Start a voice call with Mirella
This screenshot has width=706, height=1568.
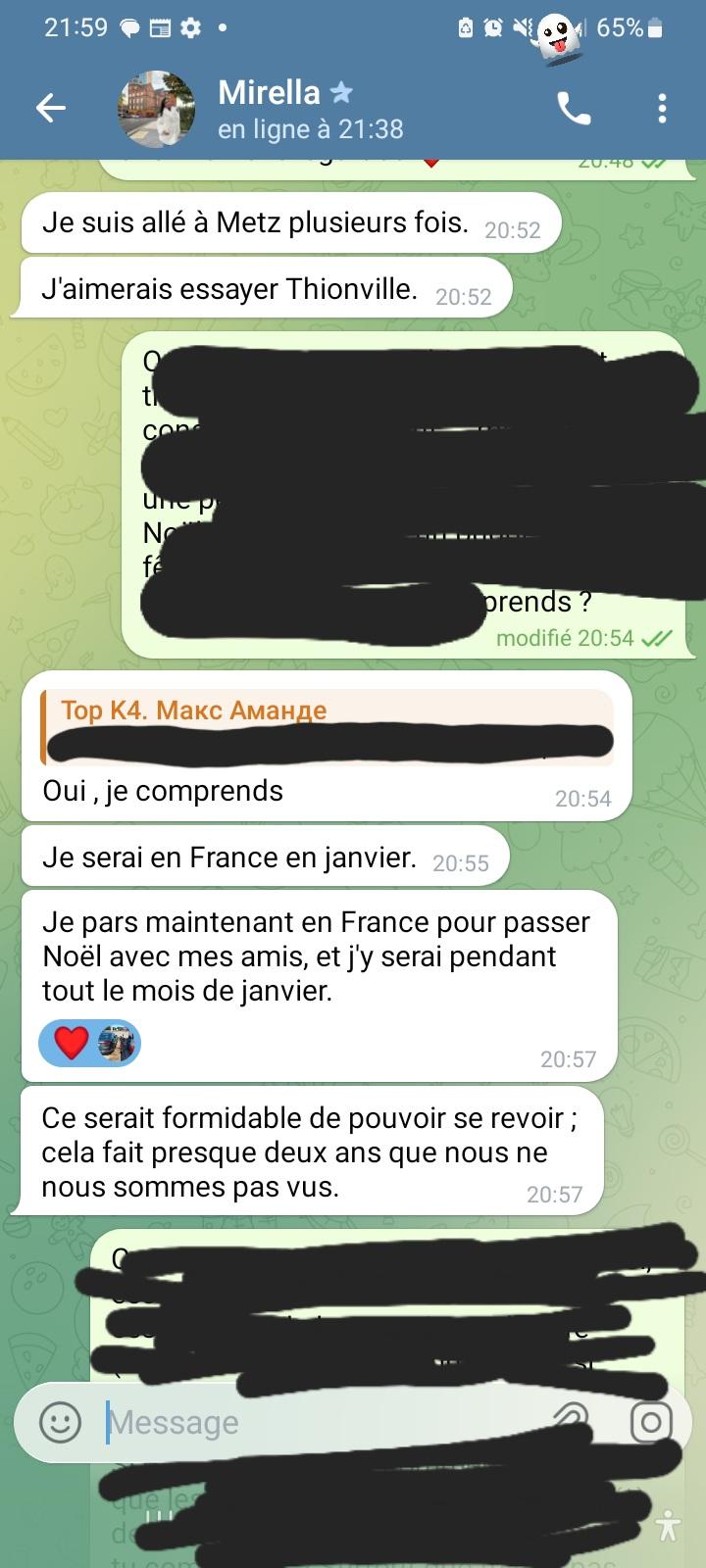coord(574,109)
